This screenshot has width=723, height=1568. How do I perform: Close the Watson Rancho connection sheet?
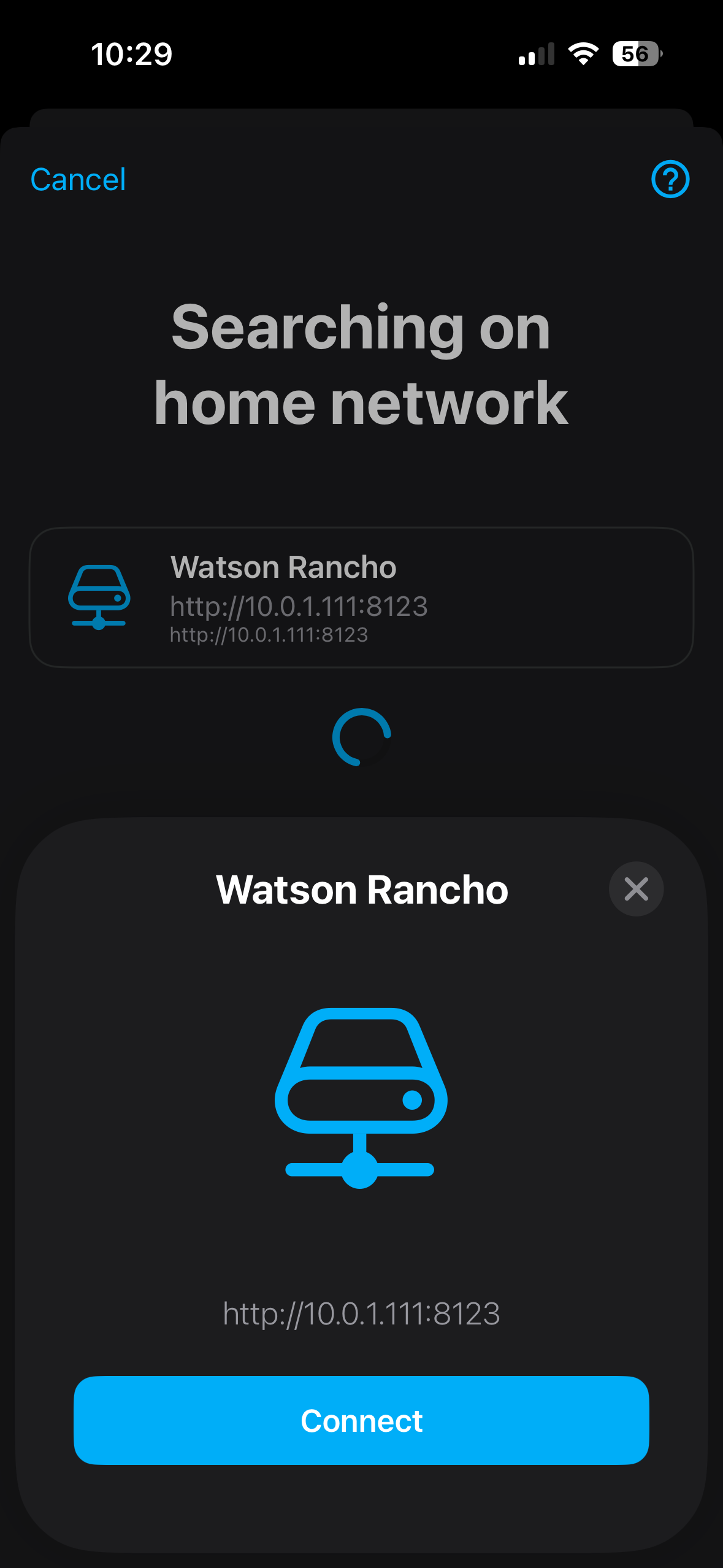tap(636, 888)
